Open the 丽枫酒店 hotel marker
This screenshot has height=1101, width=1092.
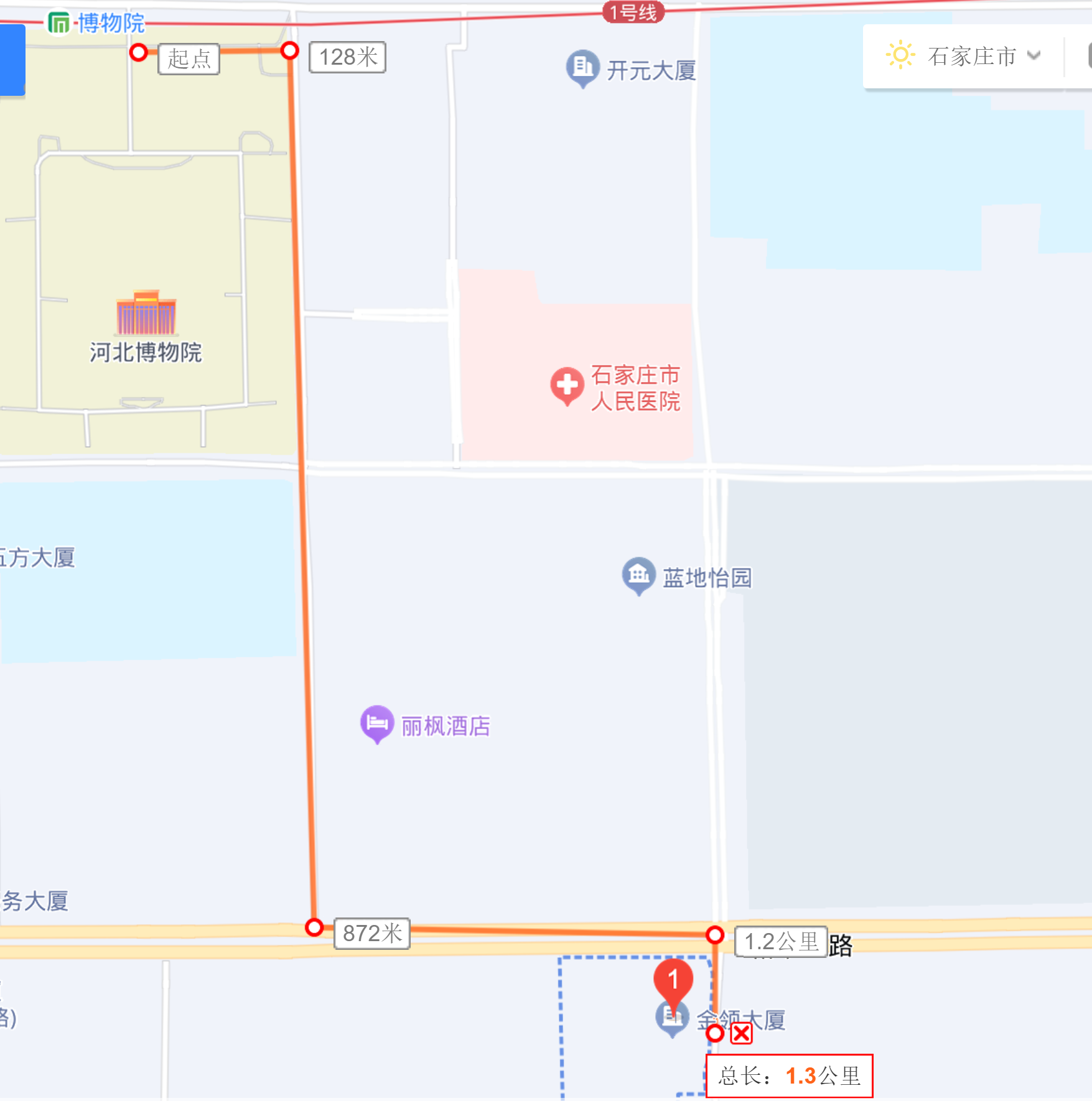tap(377, 723)
